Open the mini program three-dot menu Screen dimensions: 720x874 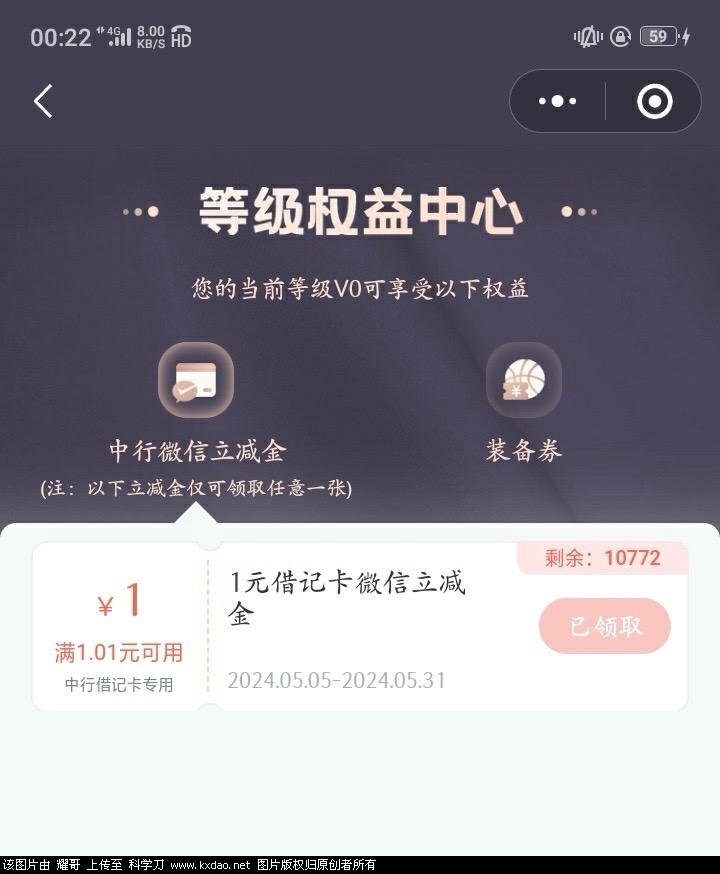[x=557, y=101]
